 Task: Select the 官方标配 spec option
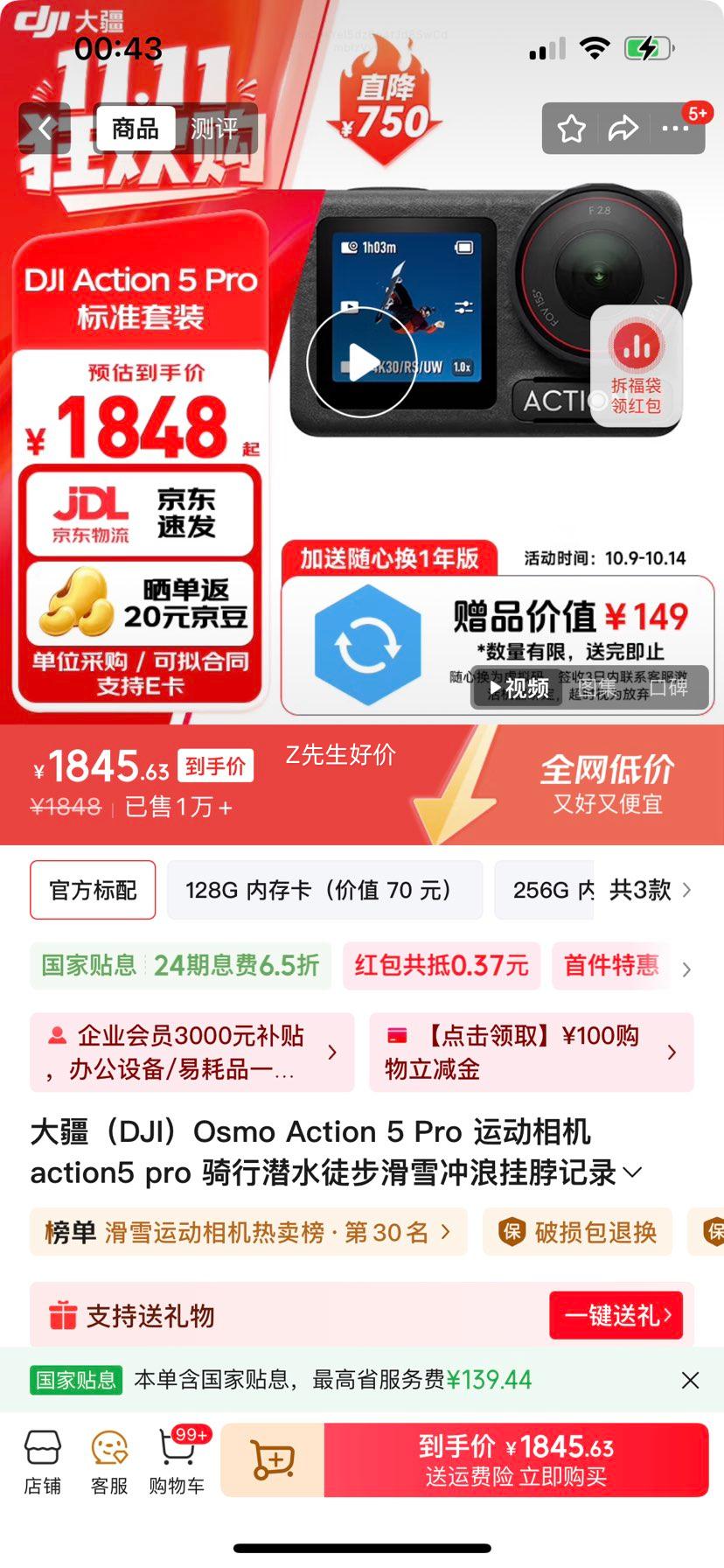pos(92,890)
